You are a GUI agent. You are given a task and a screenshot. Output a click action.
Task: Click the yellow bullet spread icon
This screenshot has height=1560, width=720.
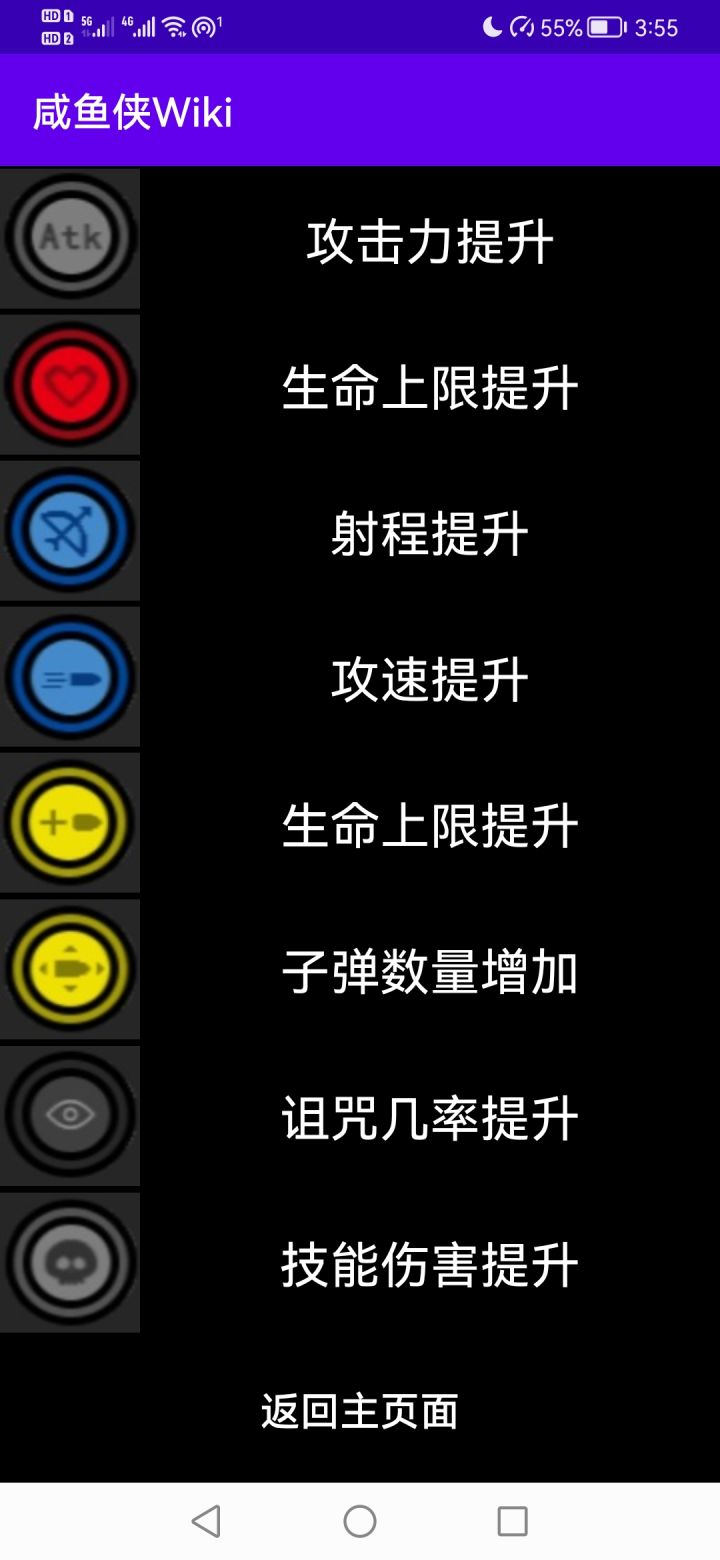coord(70,968)
